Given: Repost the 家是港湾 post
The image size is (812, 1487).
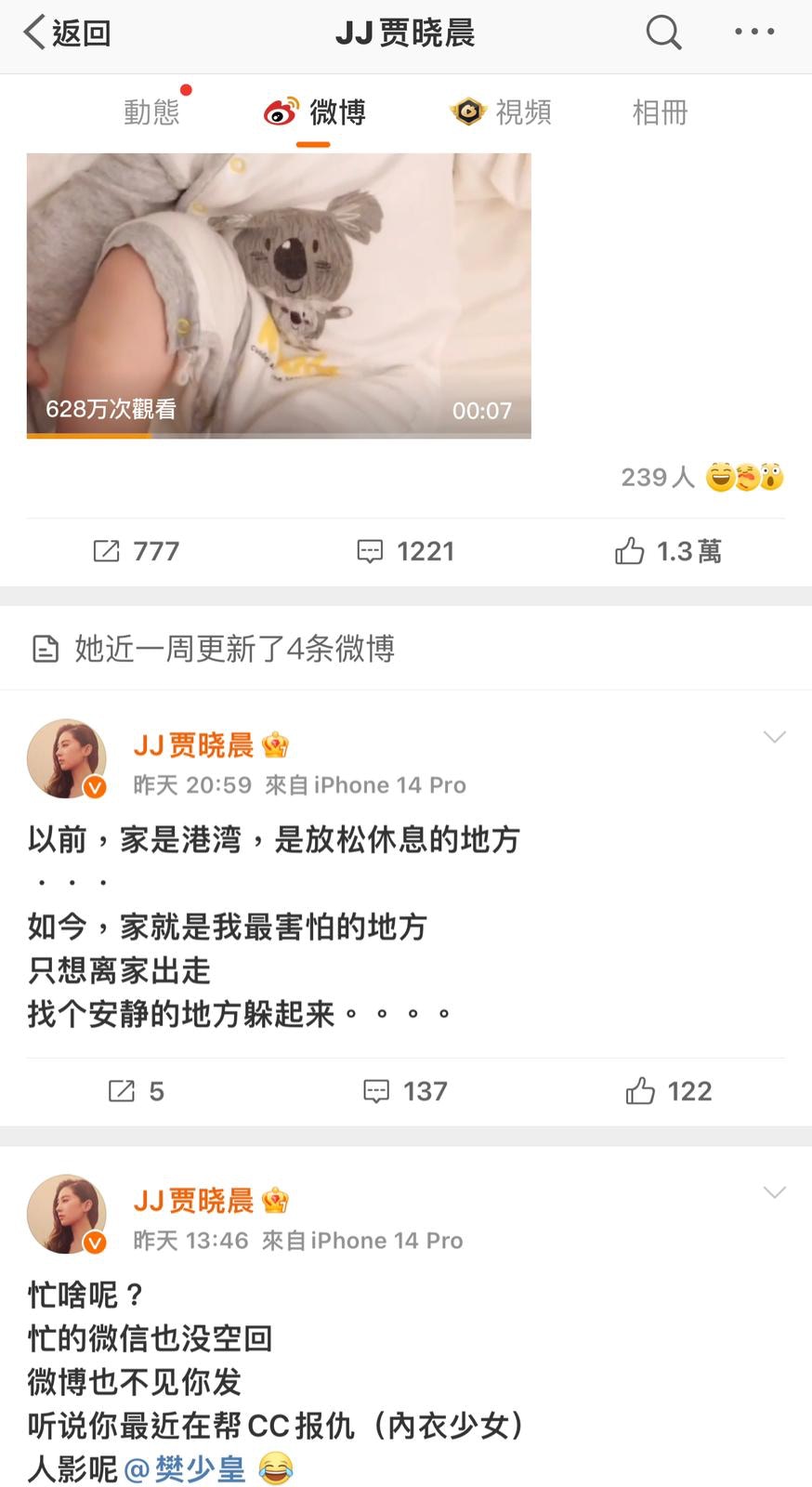Looking at the screenshot, I should tap(137, 1091).
